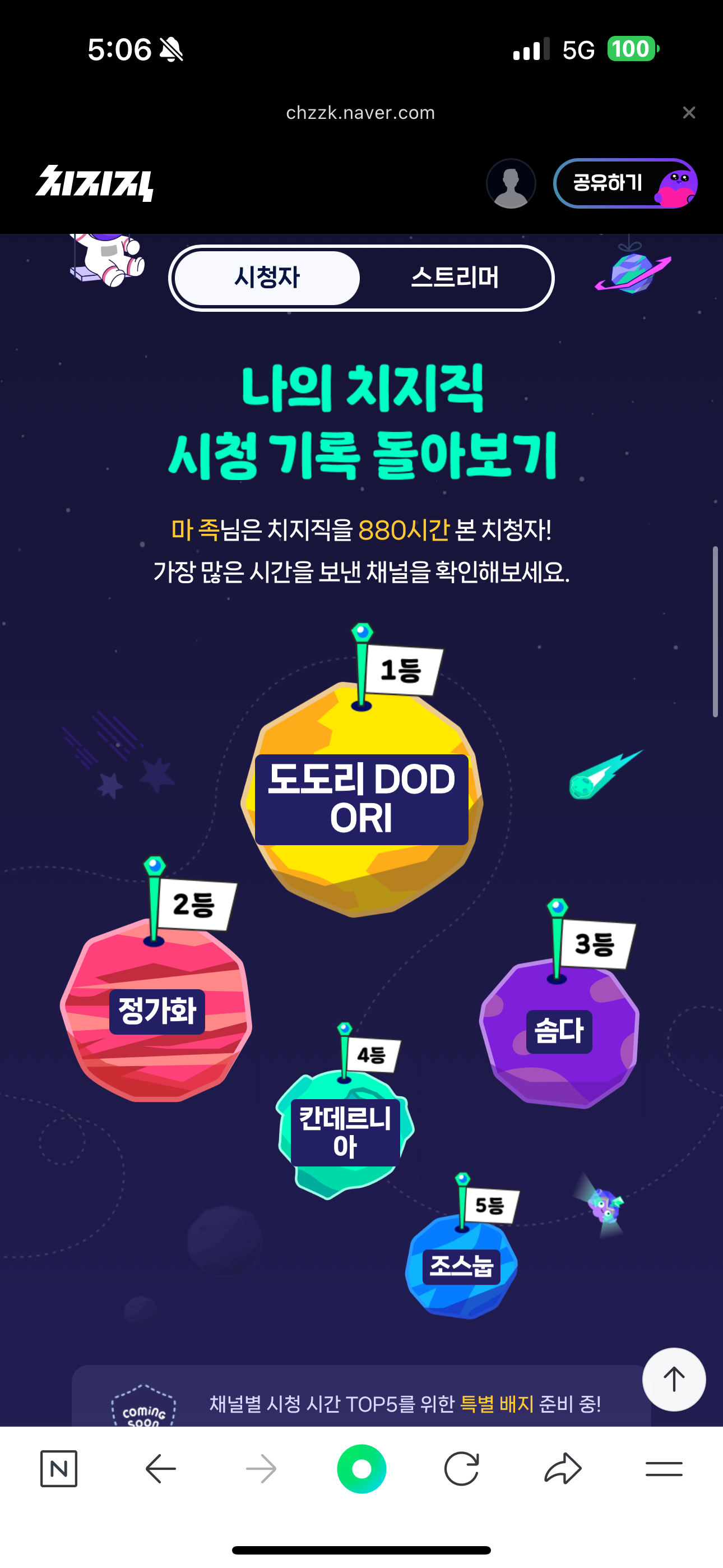Open the 솜다 third-place planet
Screen dimensions: 723x1568
click(x=559, y=1031)
